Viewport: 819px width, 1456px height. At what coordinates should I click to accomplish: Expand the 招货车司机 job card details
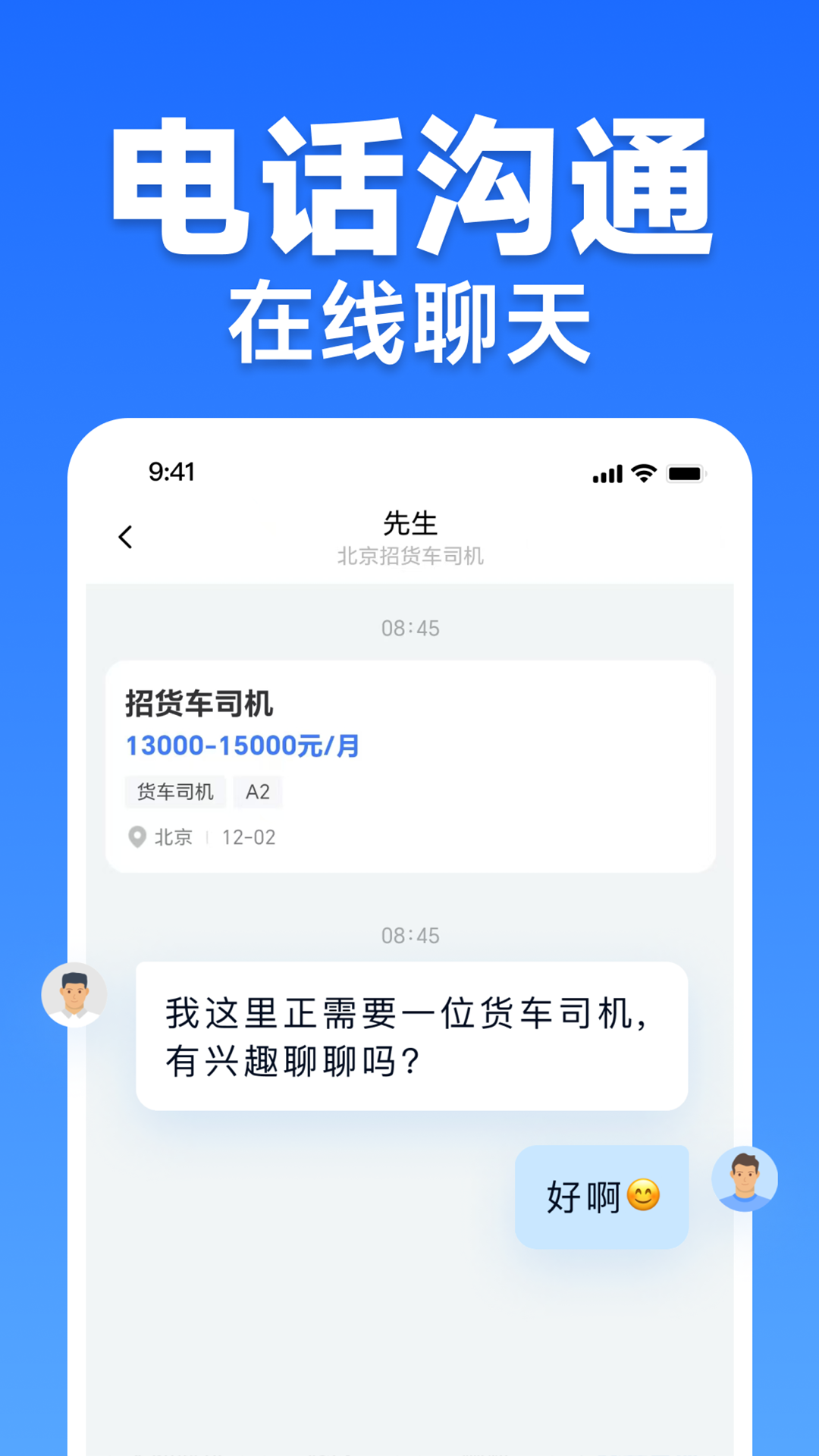(x=409, y=762)
